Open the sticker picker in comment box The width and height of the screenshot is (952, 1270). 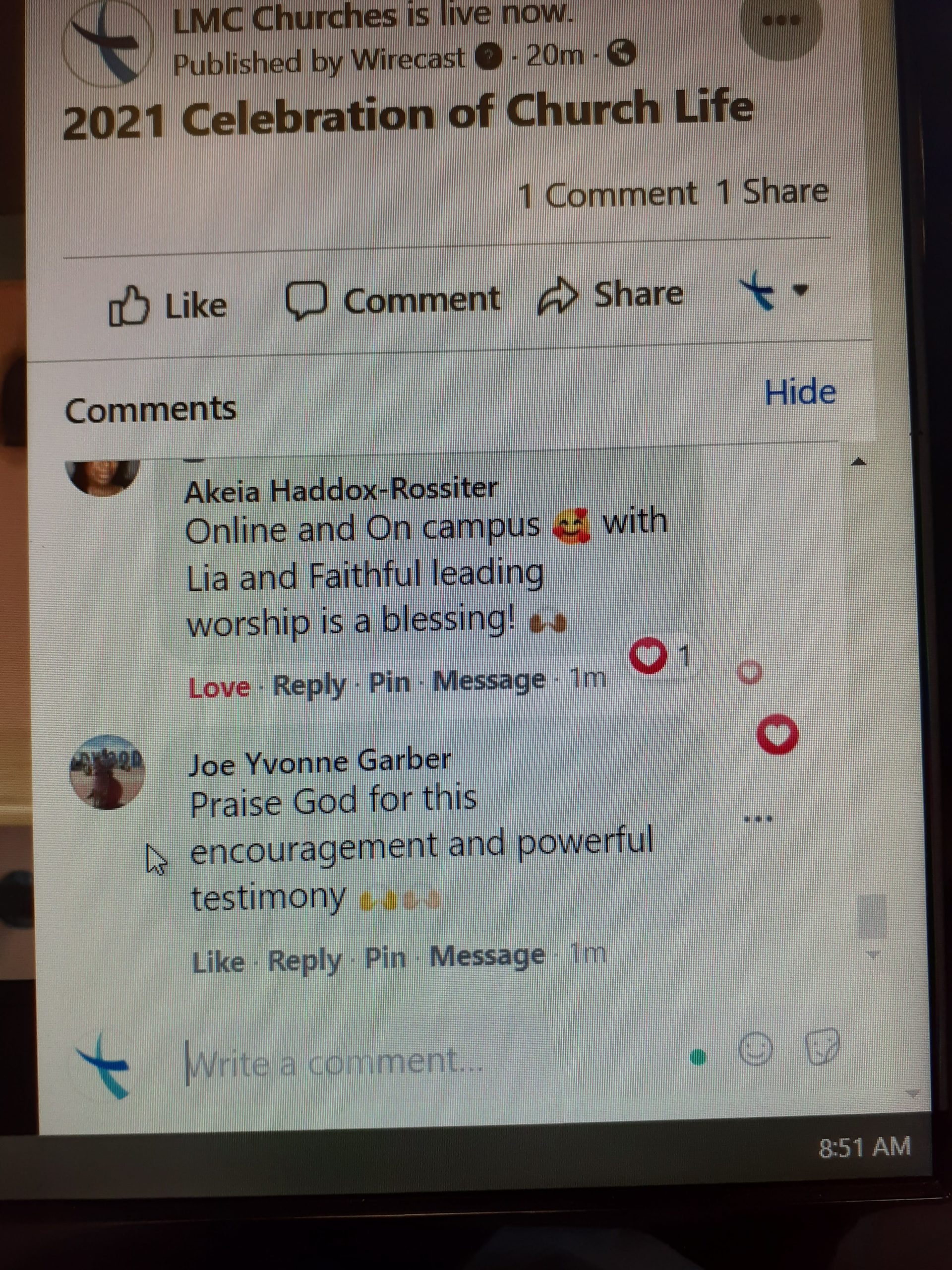(822, 1047)
